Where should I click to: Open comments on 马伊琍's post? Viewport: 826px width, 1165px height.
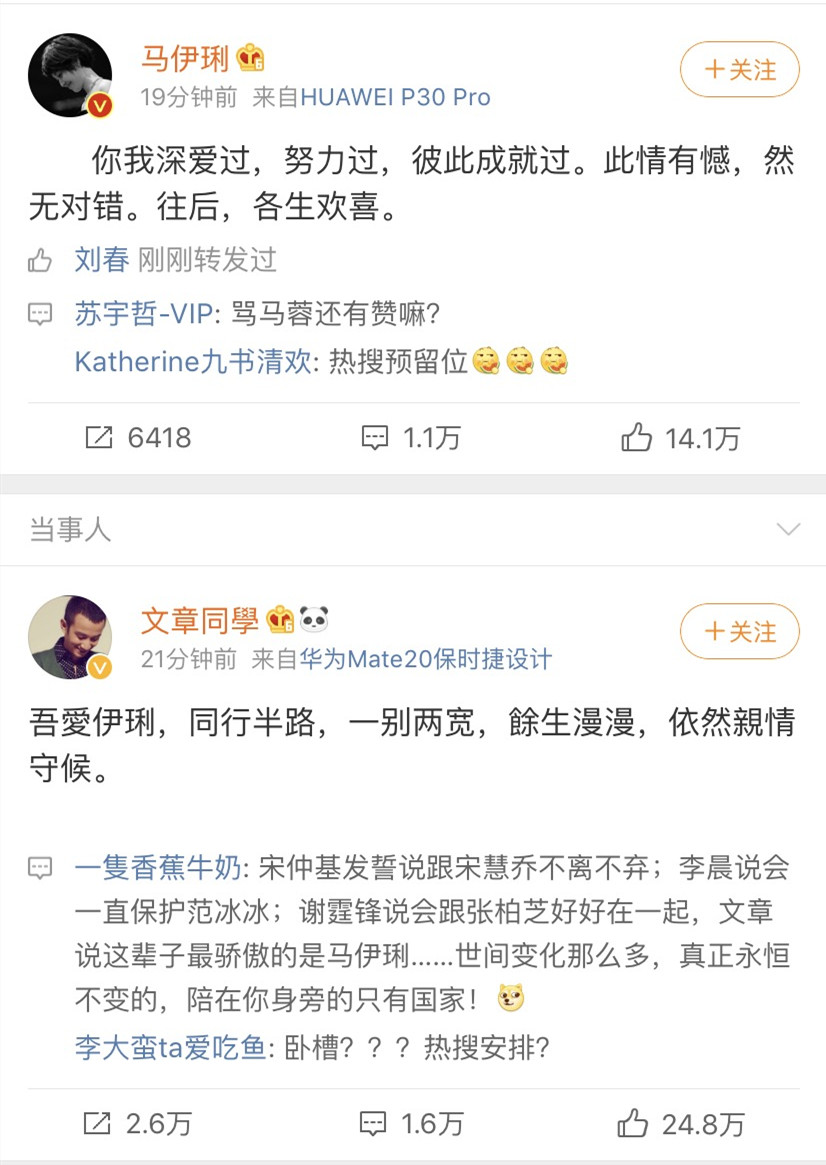(410, 438)
